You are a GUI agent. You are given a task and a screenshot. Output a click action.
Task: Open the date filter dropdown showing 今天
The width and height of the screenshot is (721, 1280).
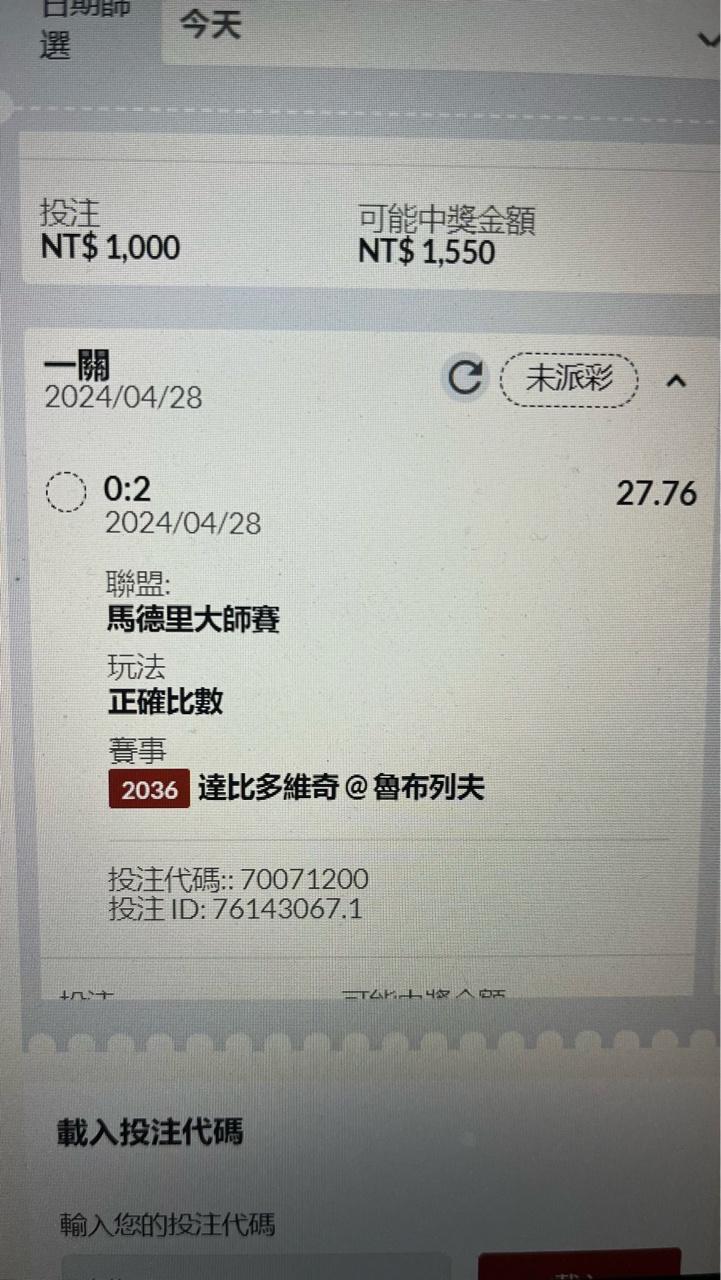pos(440,30)
